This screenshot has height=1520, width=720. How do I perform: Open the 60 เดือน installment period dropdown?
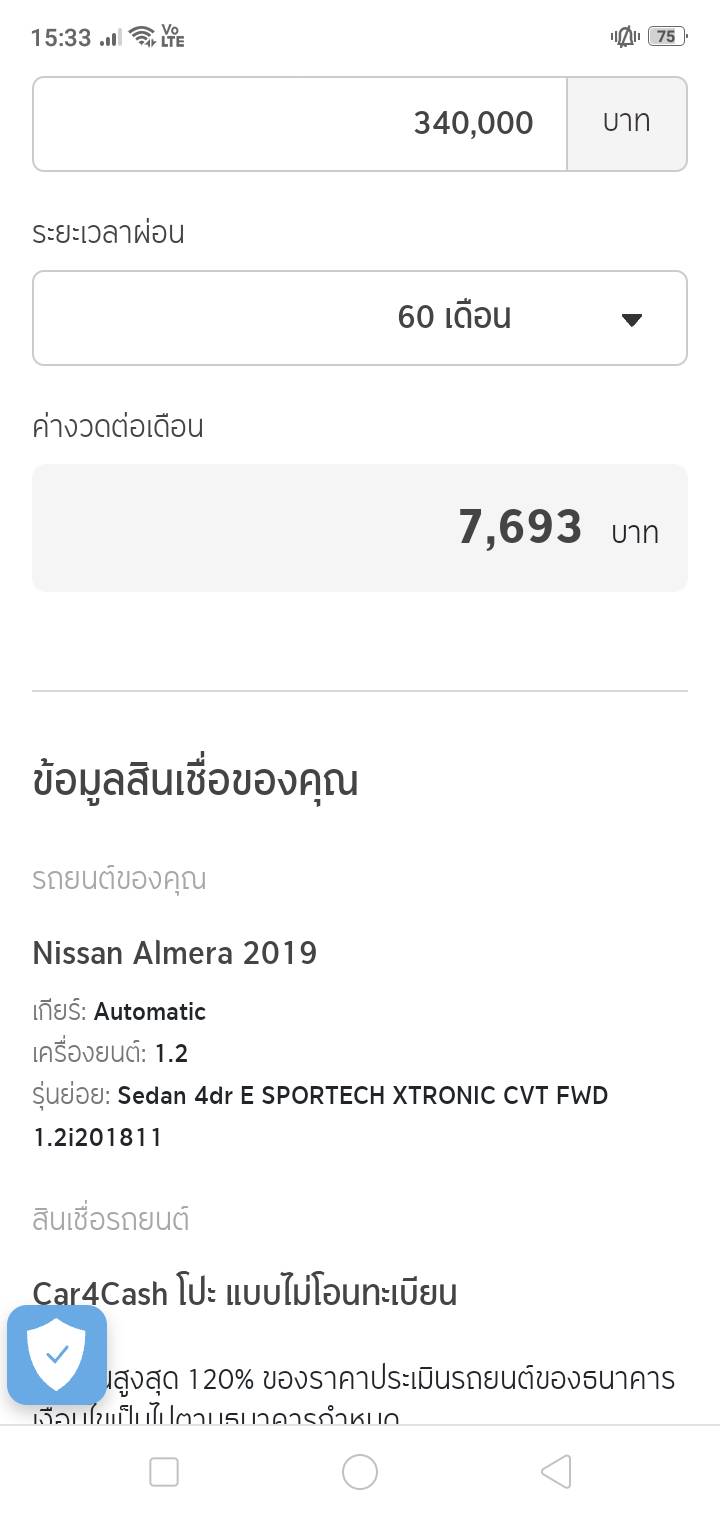pos(360,318)
